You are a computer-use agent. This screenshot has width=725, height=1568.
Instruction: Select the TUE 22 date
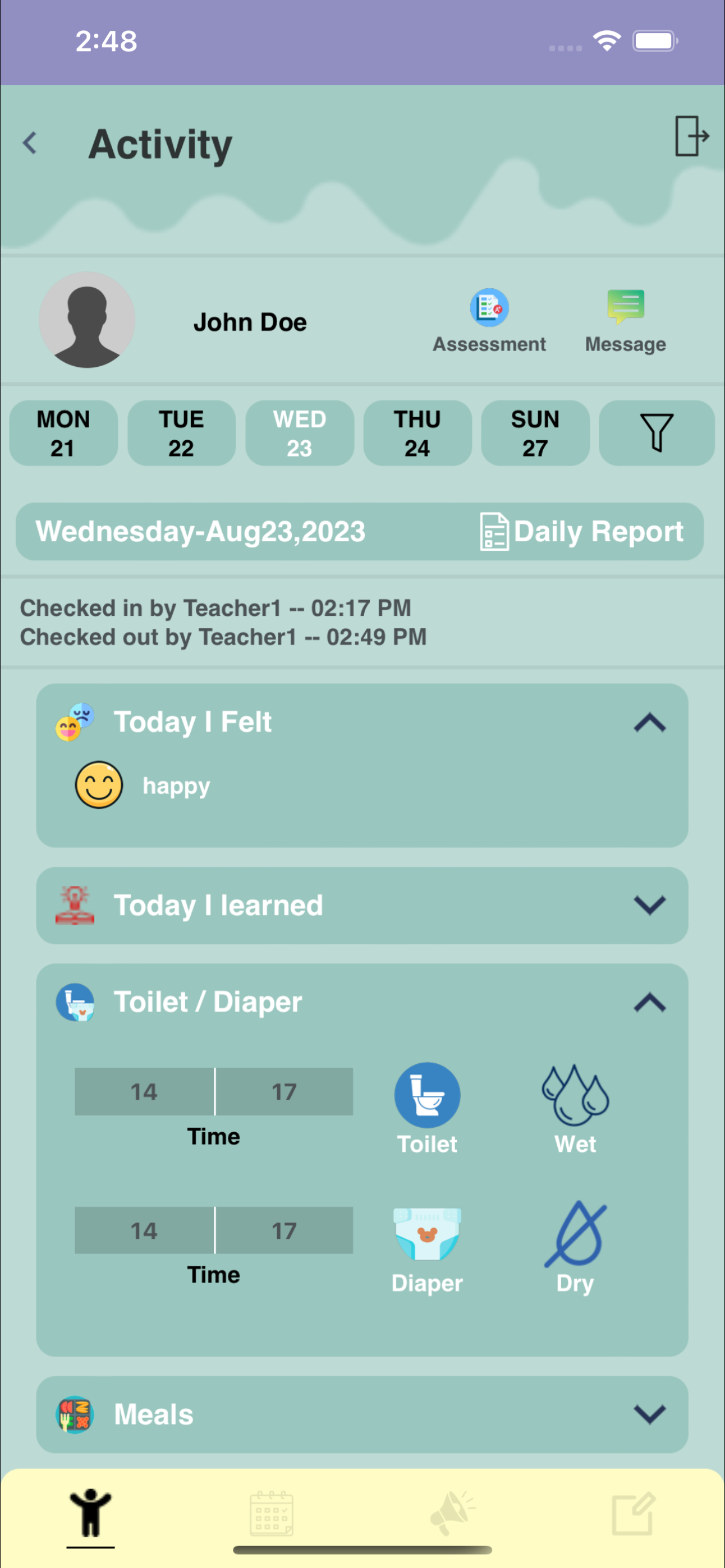tap(181, 433)
